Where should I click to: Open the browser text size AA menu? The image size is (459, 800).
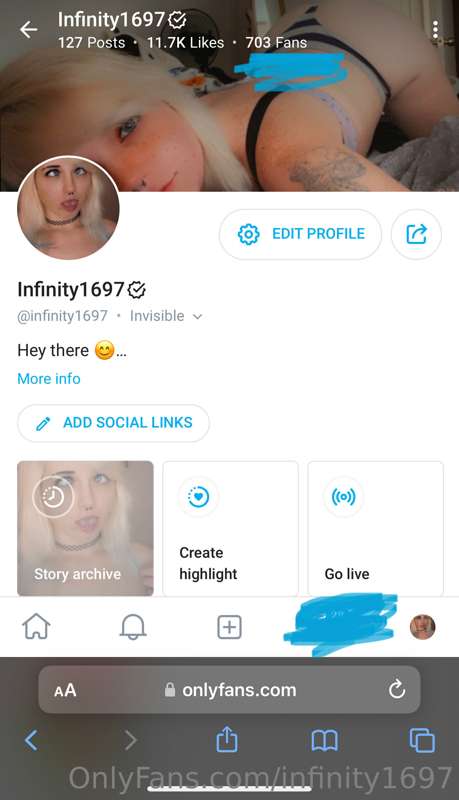(x=65, y=690)
